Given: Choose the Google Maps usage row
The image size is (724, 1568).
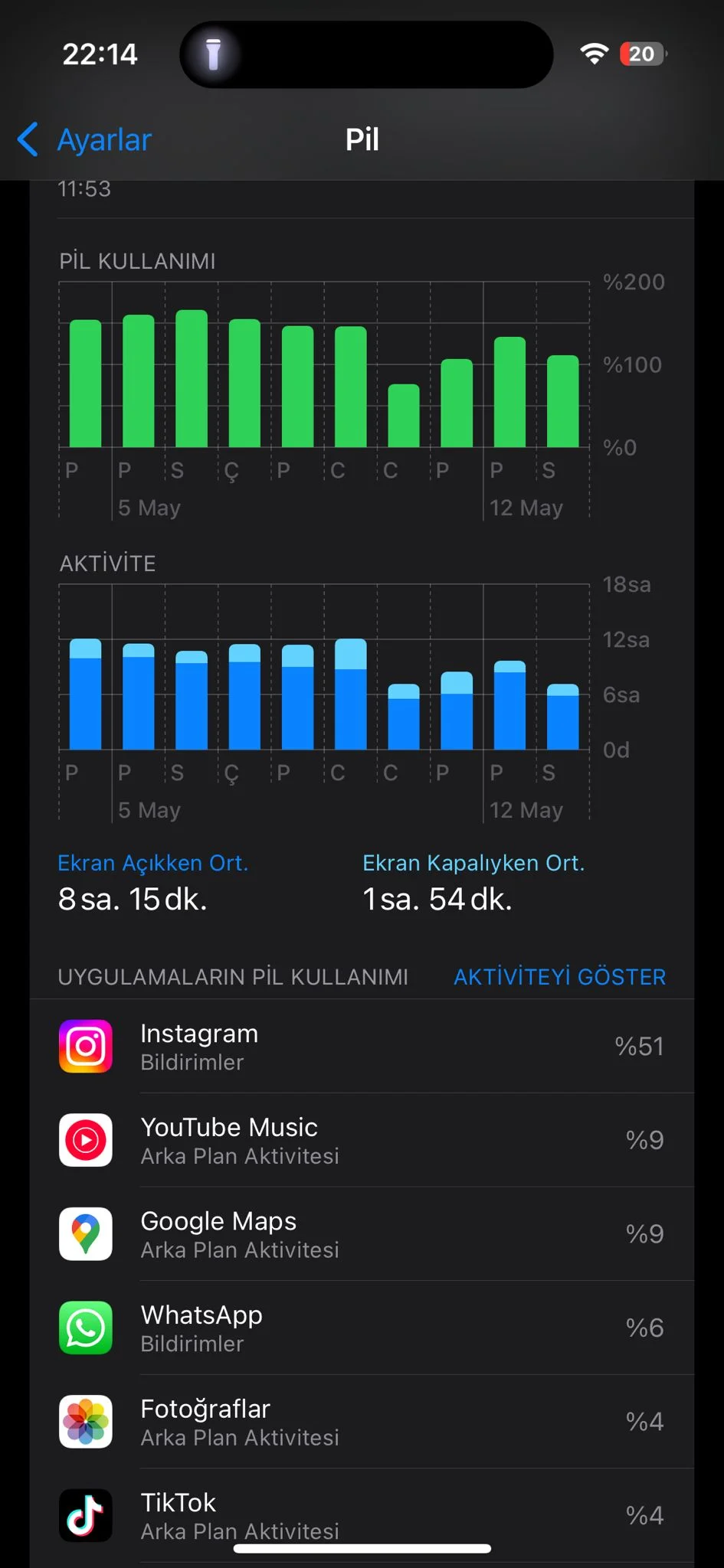Looking at the screenshot, I should (362, 1234).
